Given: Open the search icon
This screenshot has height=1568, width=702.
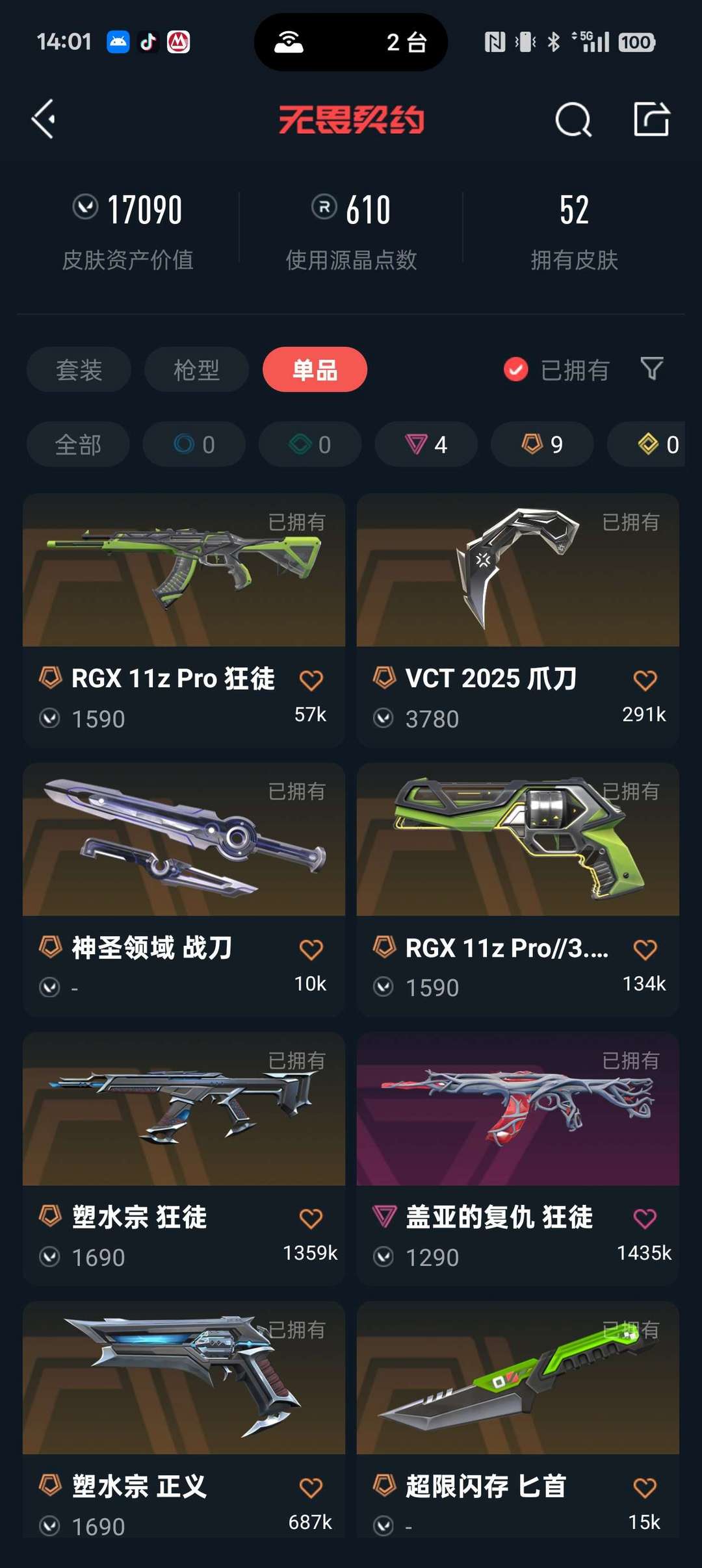Looking at the screenshot, I should pos(573,120).
